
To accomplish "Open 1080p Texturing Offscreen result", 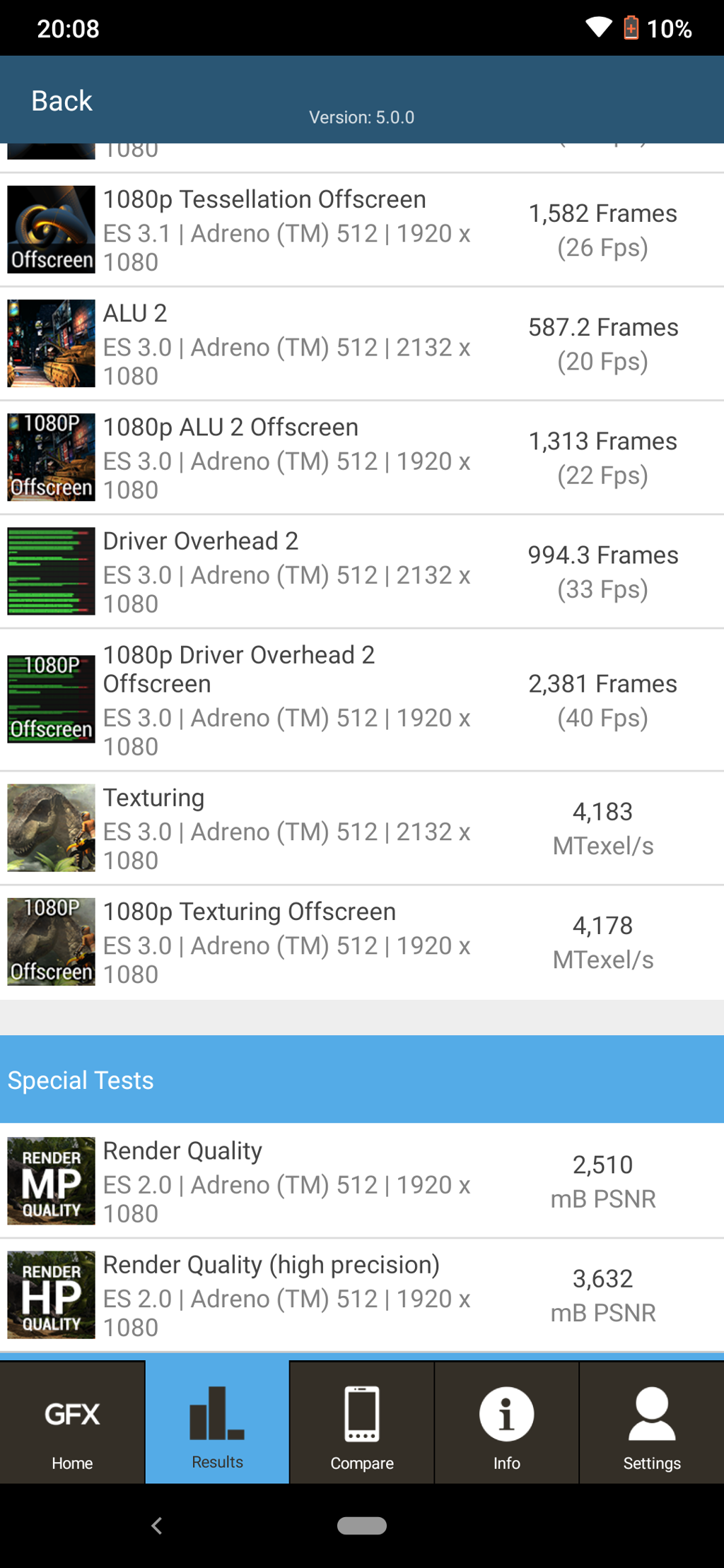I will pos(362,942).
